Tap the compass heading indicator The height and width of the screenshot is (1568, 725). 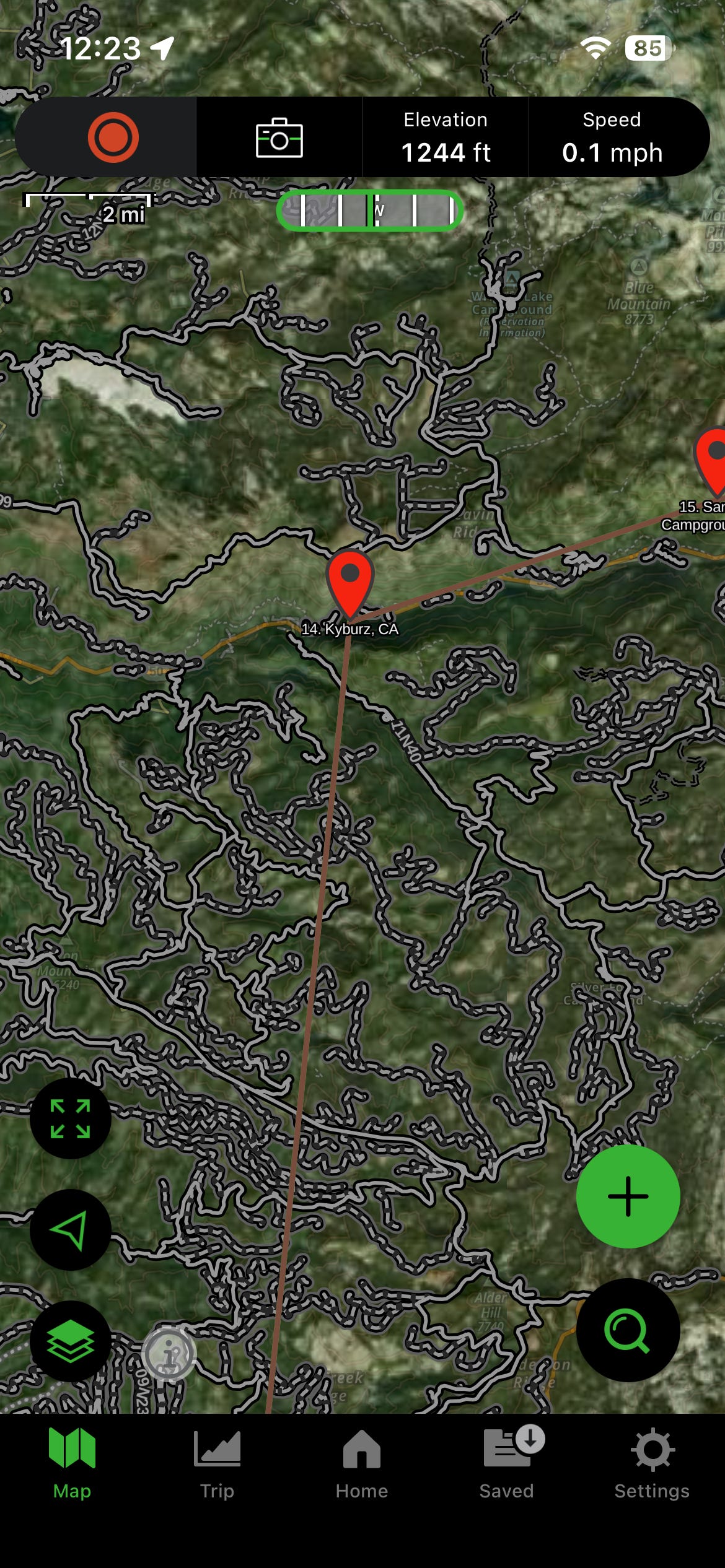click(369, 211)
